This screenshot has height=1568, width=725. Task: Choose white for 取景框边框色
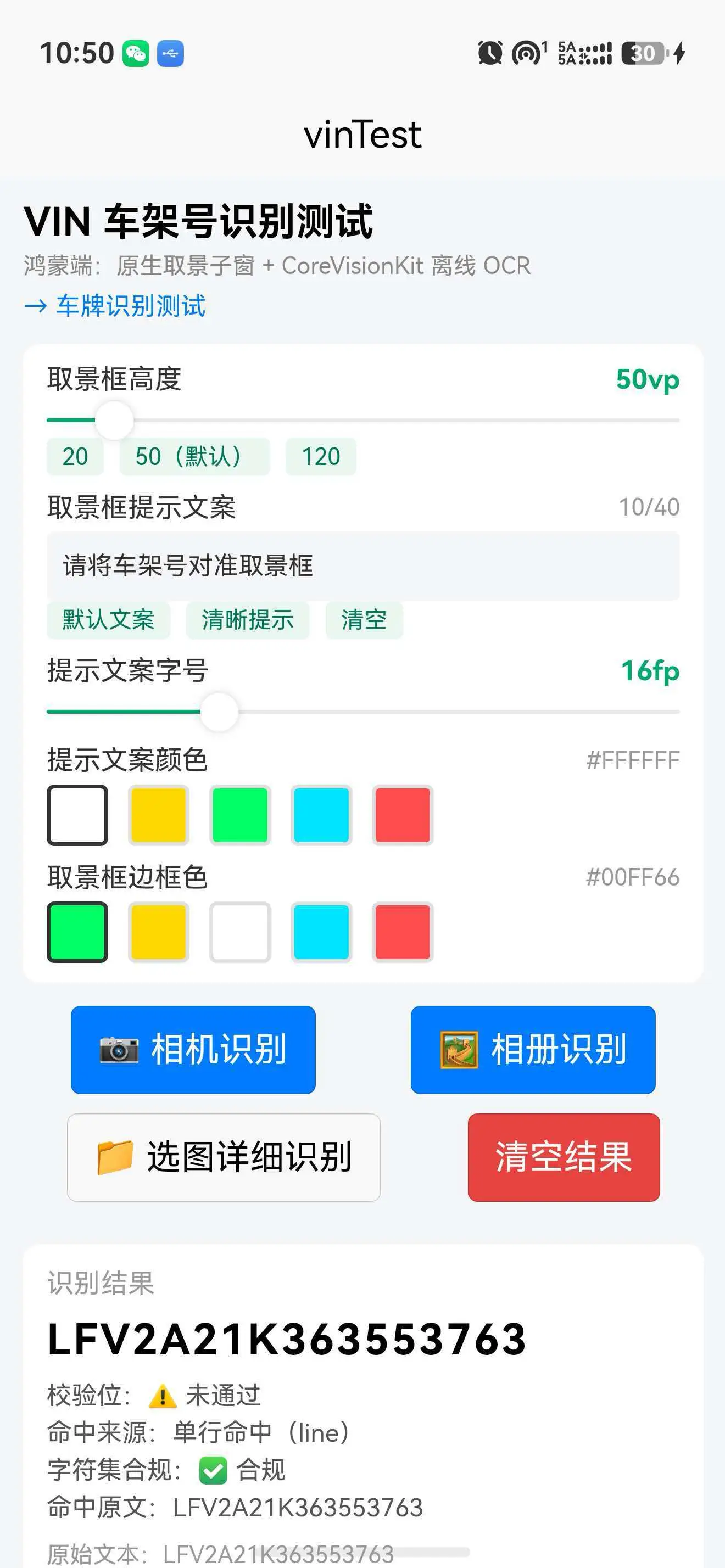[x=240, y=932]
